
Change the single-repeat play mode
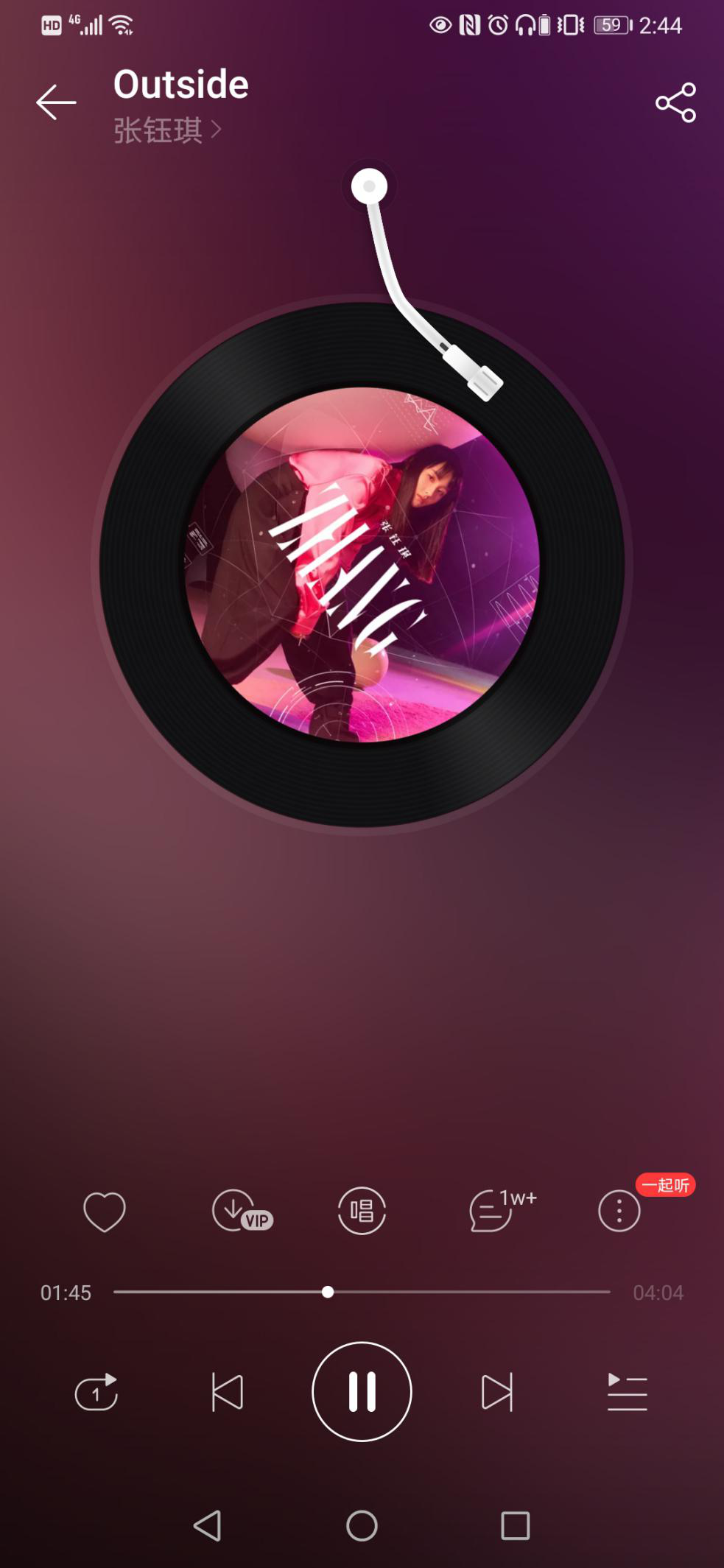tap(96, 1392)
